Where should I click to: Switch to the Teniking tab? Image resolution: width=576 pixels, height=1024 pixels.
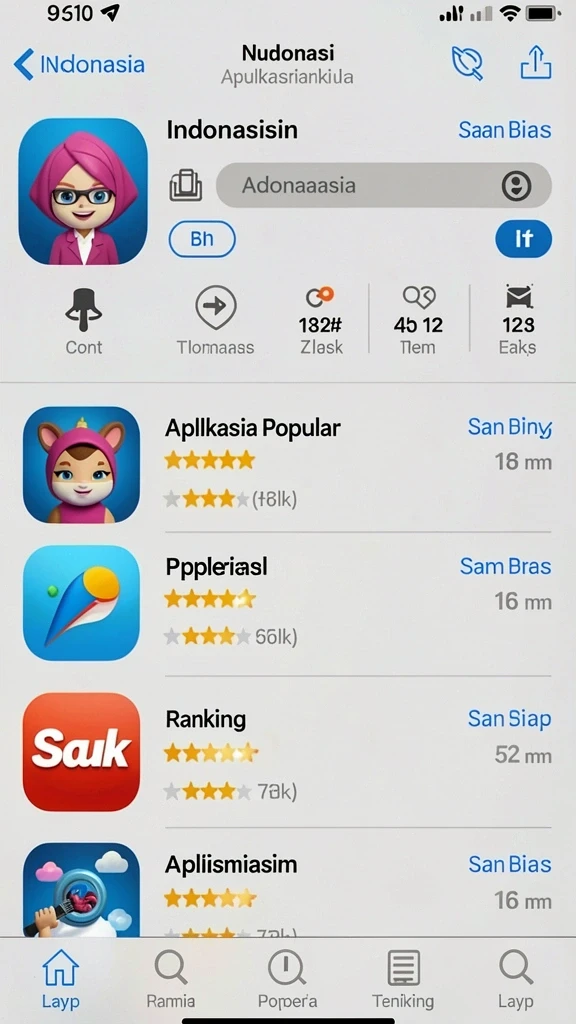(403, 978)
